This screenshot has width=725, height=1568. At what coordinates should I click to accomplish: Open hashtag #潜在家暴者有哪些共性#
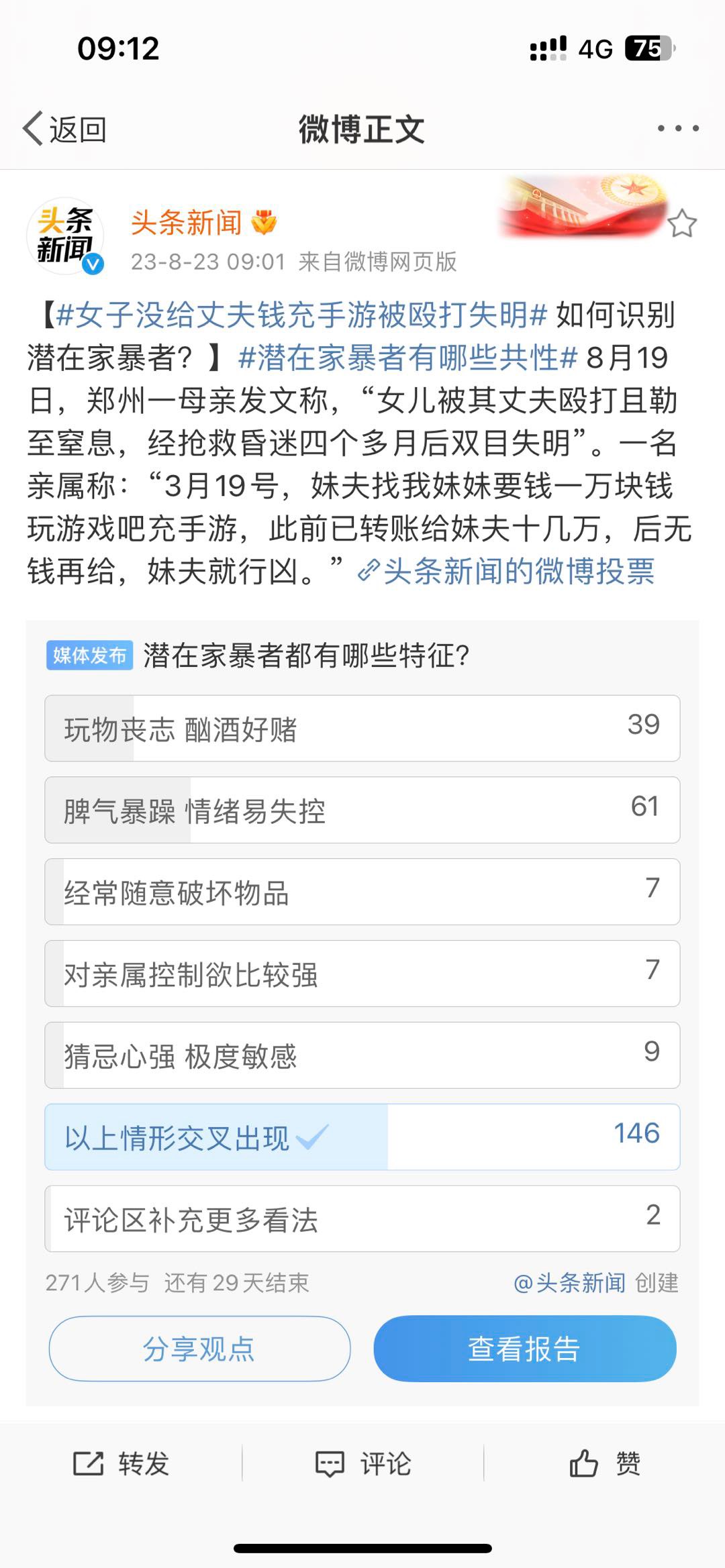point(407,358)
